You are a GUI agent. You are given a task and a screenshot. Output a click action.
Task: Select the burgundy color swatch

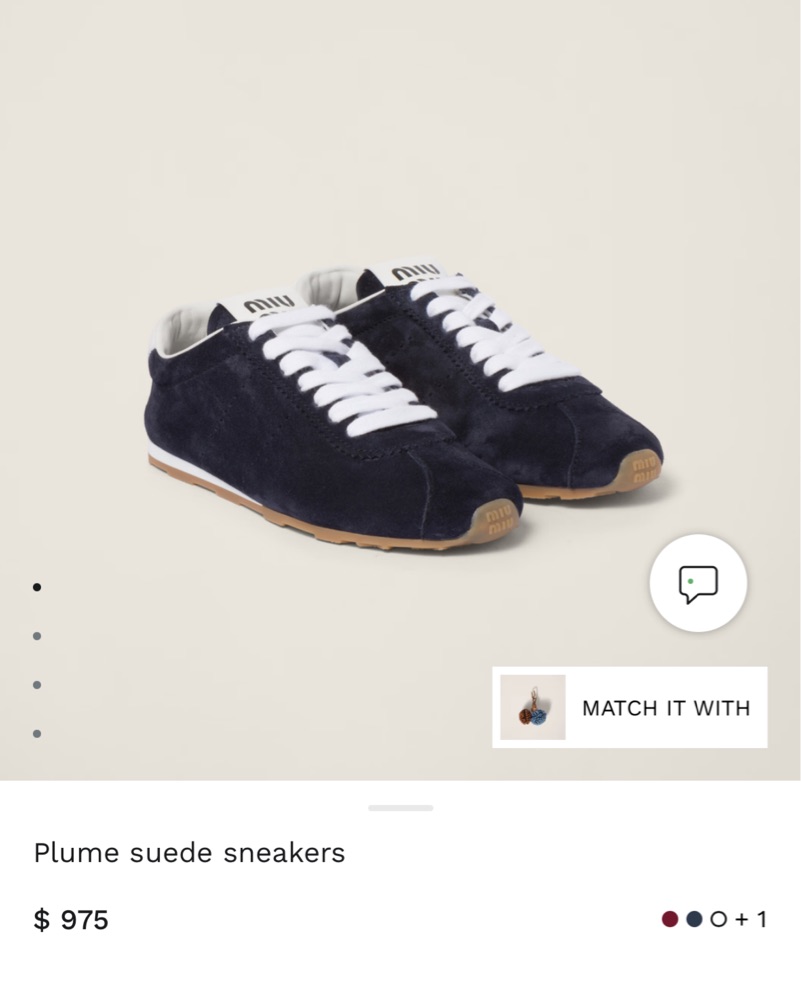pyautogui.click(x=670, y=919)
